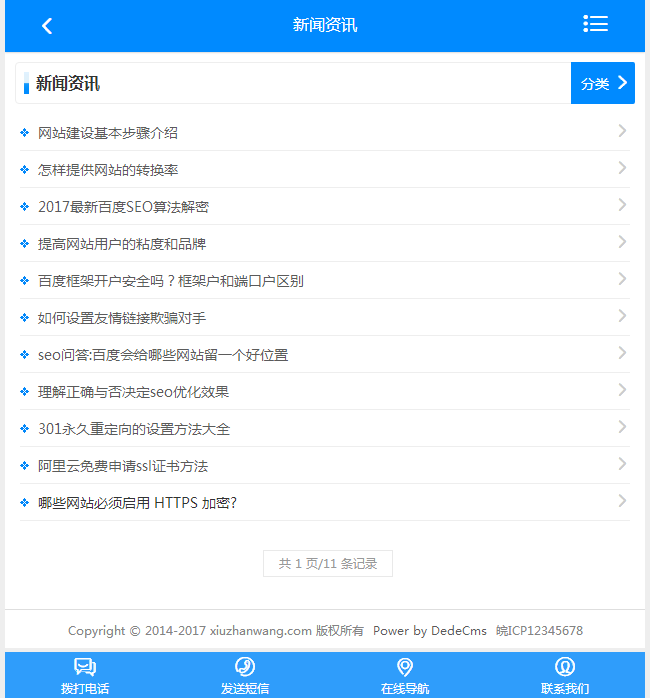Screen dimensions: 650x698
Task: Open article 网站建设基本步骤介绍
Action: coord(108,133)
